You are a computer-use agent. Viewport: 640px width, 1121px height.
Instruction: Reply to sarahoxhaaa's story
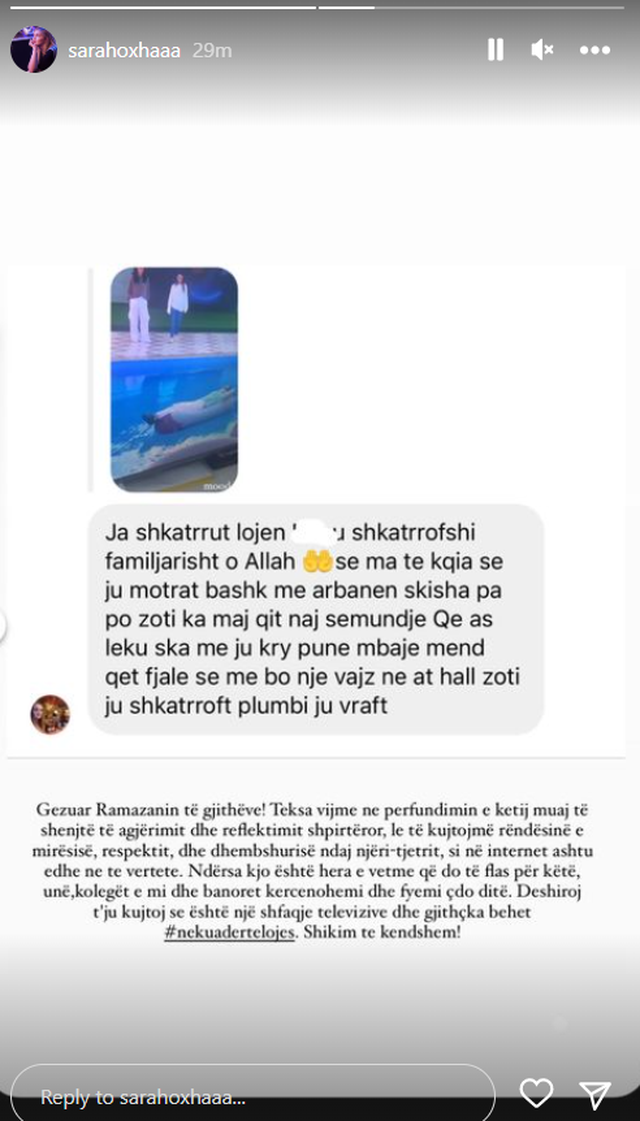(x=250, y=1097)
